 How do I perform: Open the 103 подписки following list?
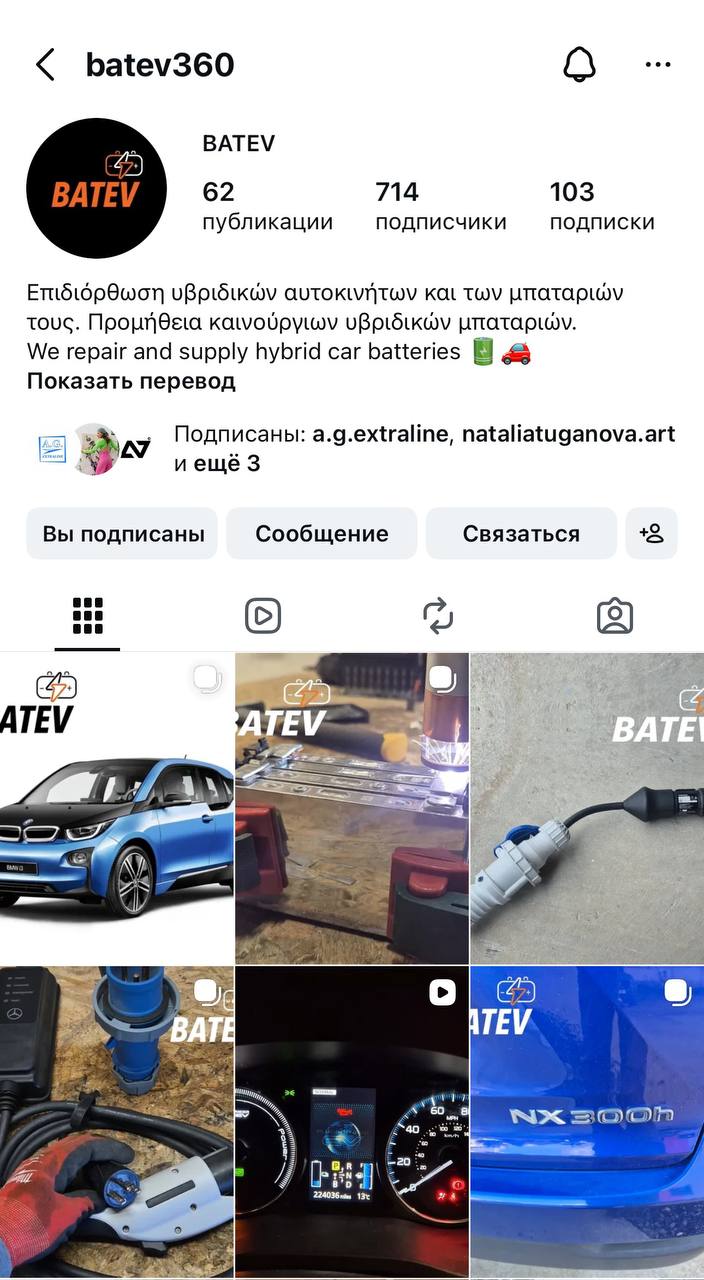coord(601,206)
